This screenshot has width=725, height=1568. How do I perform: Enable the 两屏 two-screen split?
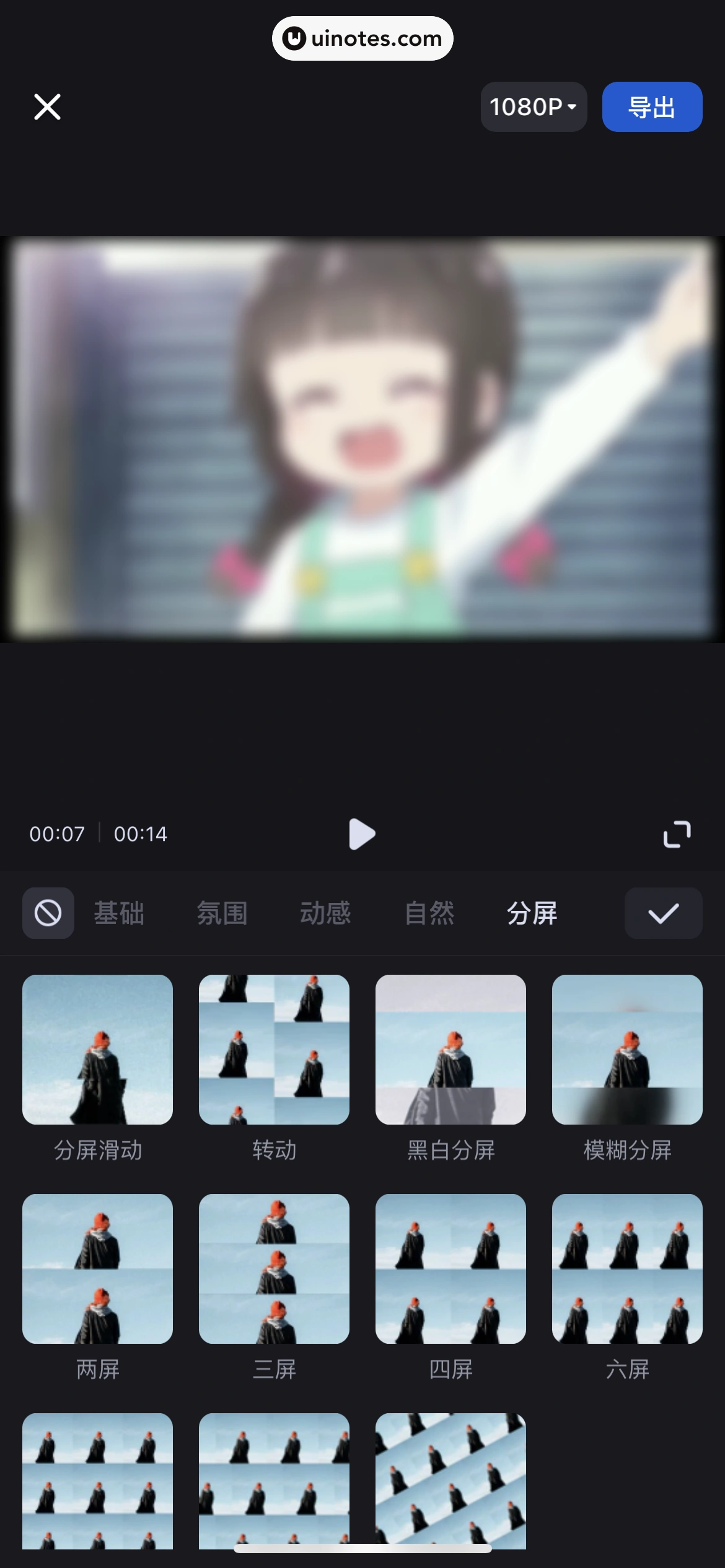tap(97, 1269)
